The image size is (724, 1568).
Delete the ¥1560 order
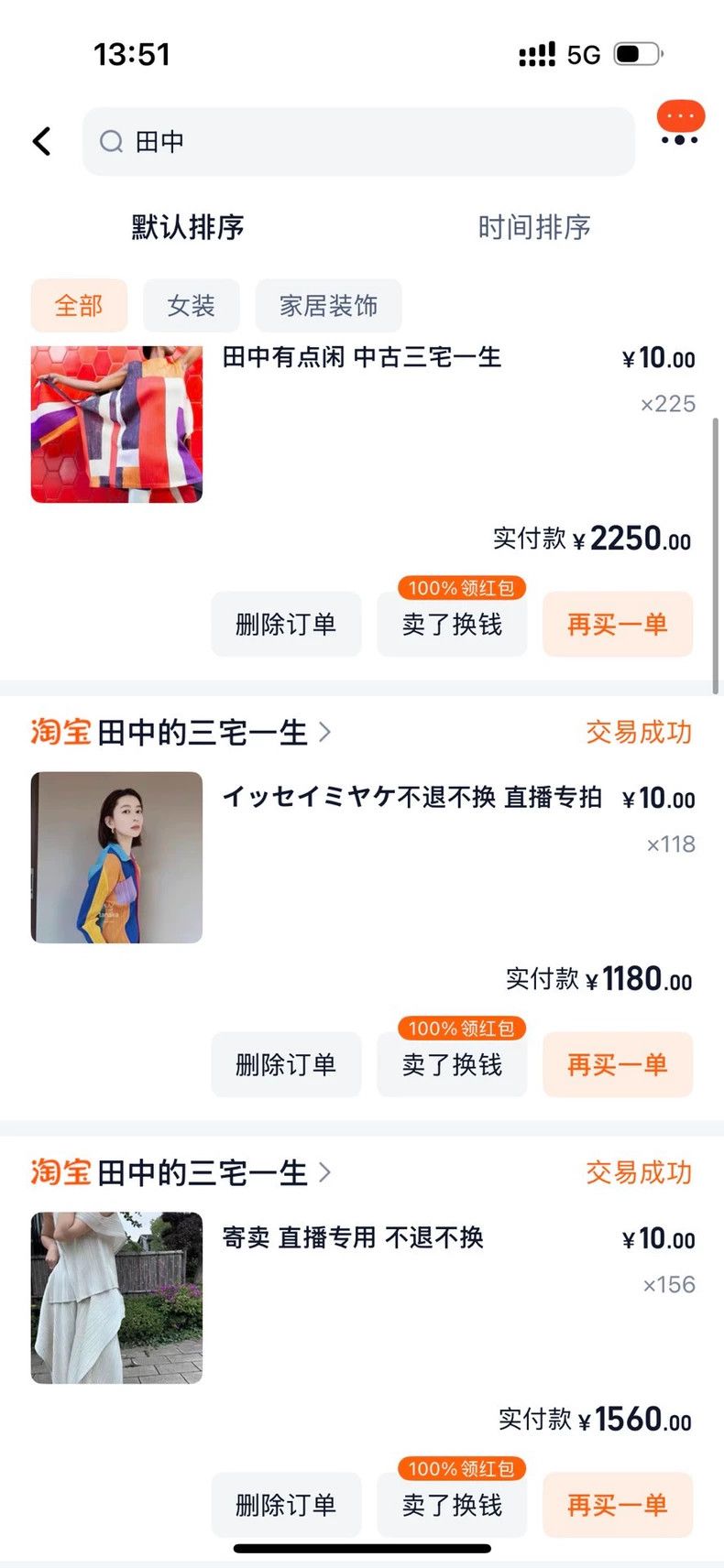286,1505
